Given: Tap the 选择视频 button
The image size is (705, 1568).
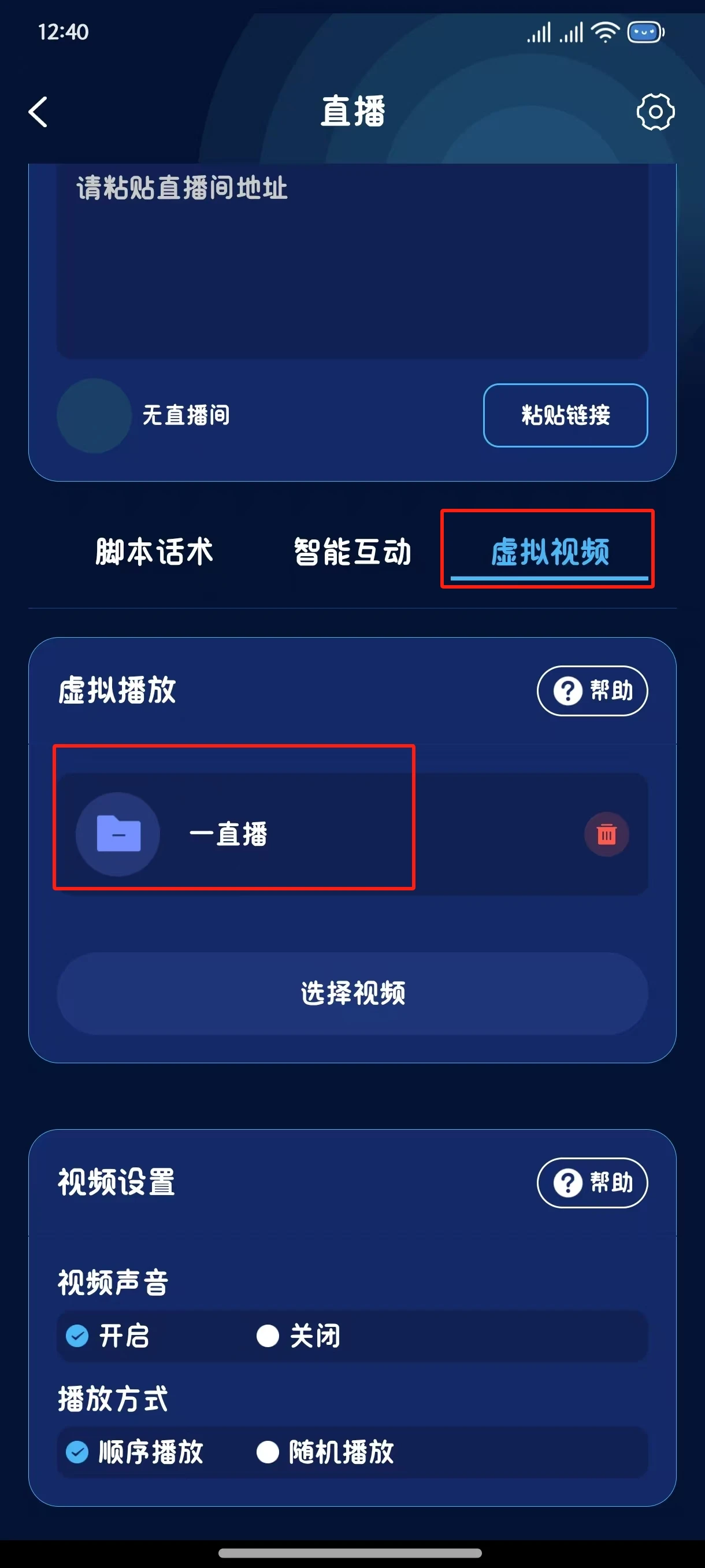Looking at the screenshot, I should coord(352,993).
